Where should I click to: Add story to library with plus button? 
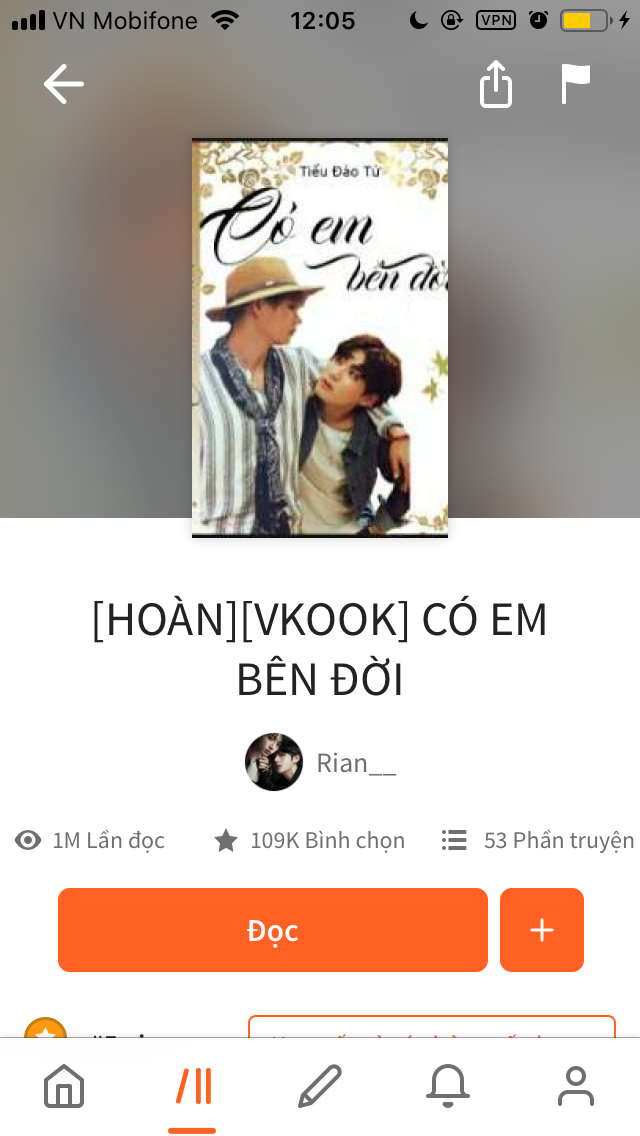tap(541, 930)
